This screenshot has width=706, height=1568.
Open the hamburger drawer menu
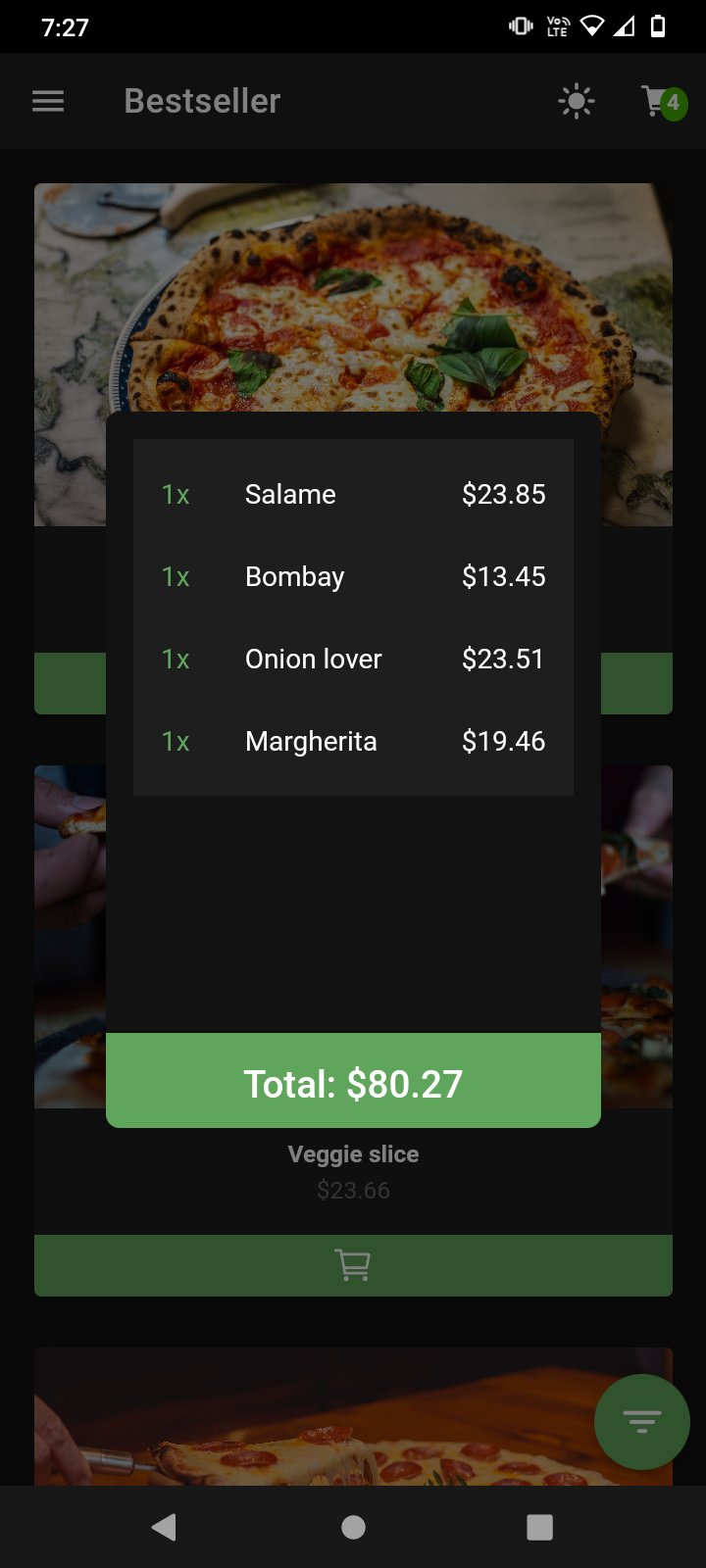[x=48, y=101]
